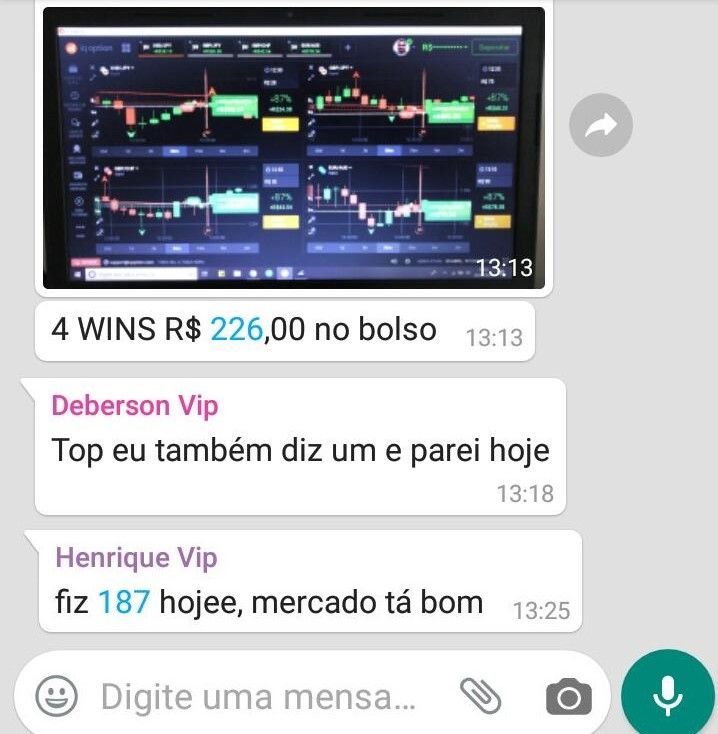This screenshot has height=734, width=718.
Task: Open the camera to take a photo
Action: (x=568, y=696)
